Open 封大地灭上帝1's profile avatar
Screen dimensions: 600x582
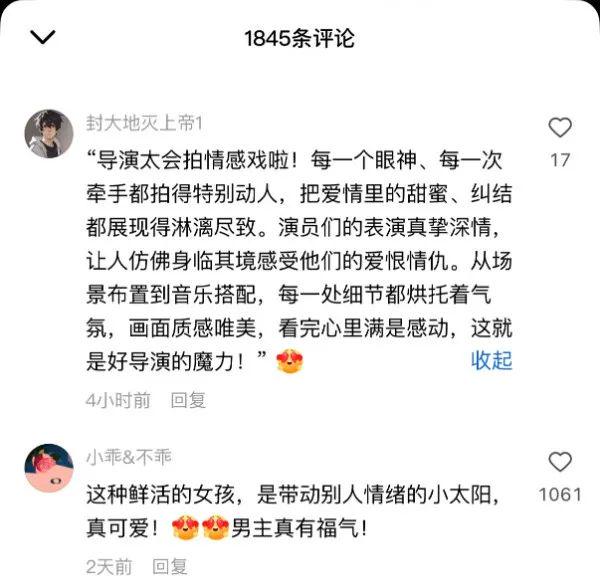pyautogui.click(x=49, y=133)
